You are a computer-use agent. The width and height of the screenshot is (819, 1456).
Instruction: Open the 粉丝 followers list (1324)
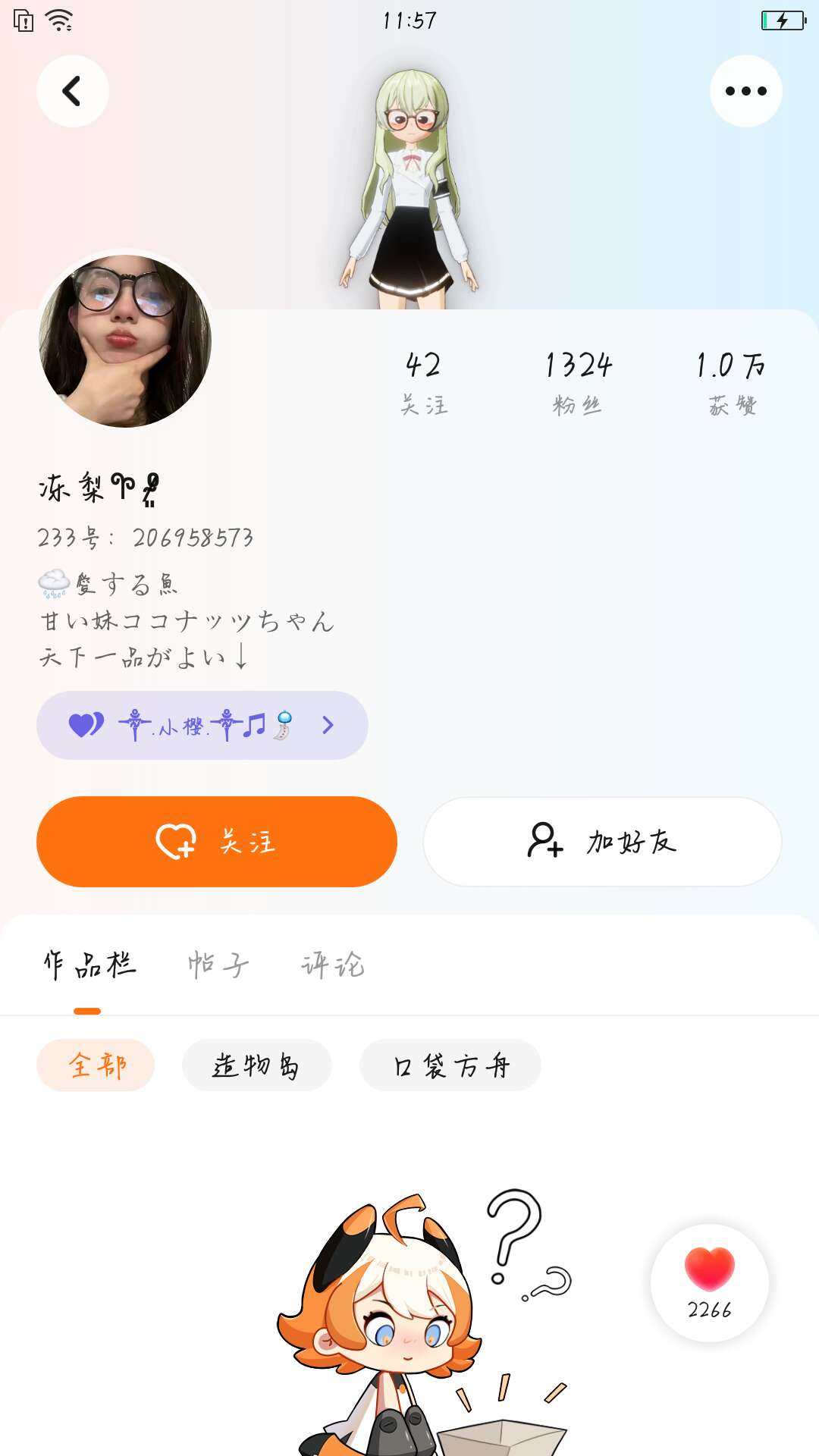(578, 382)
